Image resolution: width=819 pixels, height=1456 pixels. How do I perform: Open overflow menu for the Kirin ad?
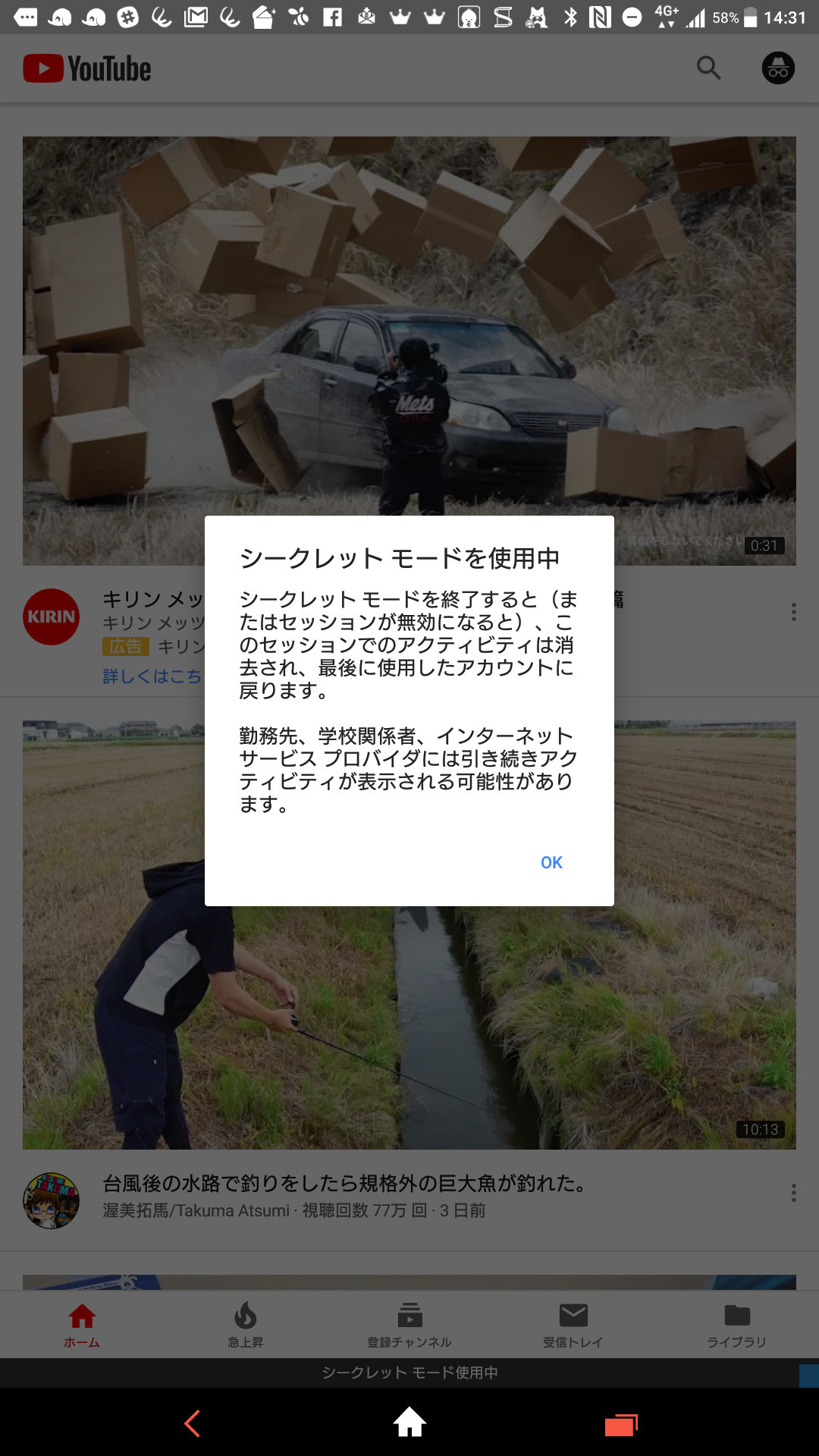(793, 612)
